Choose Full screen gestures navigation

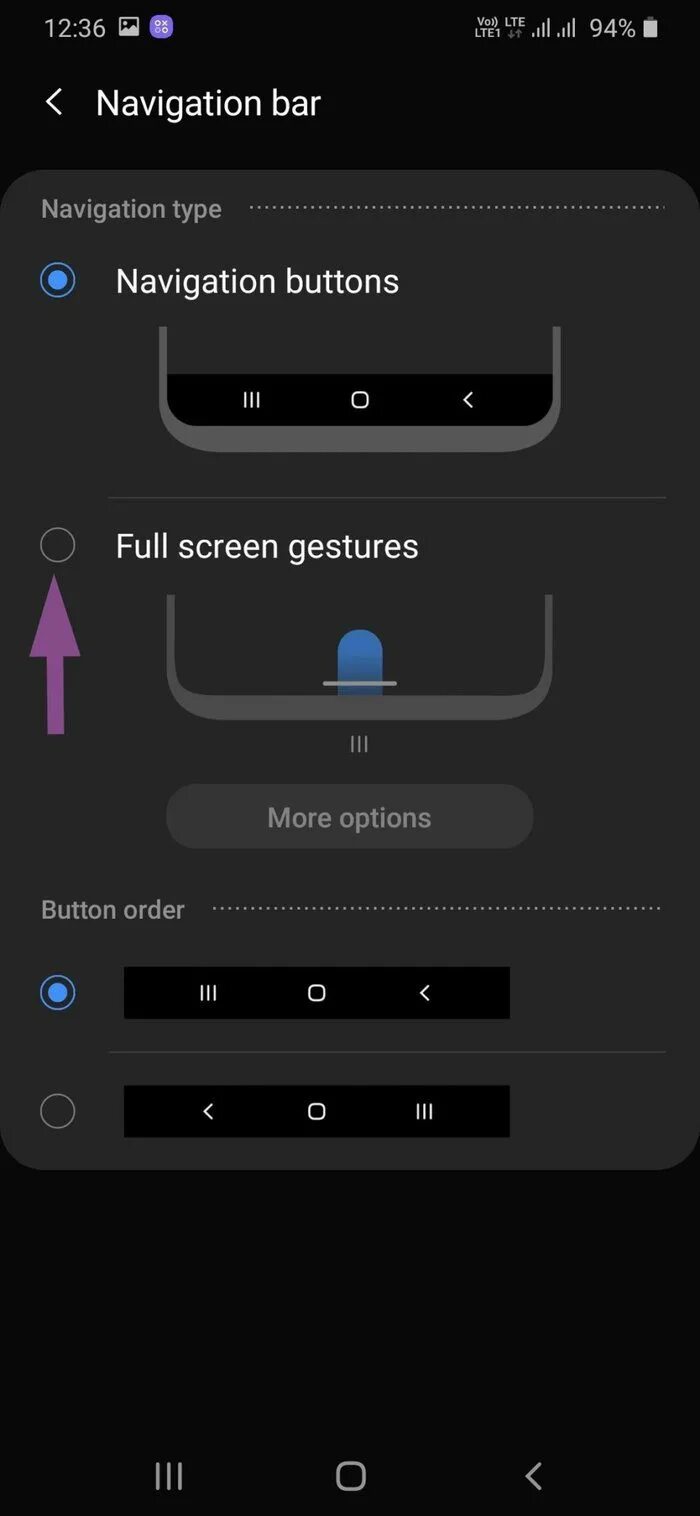click(x=58, y=546)
